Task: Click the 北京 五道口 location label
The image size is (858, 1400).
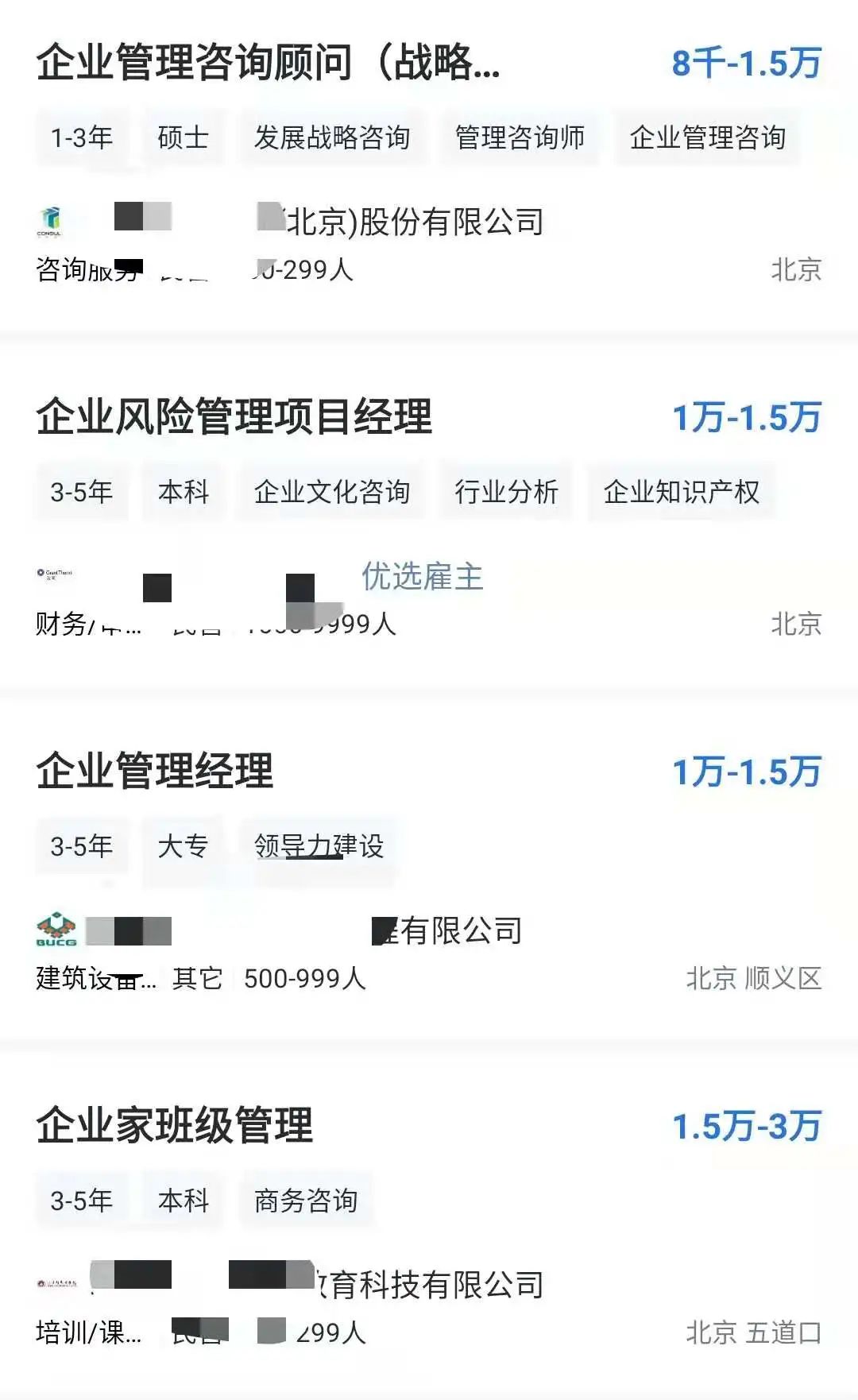Action: [x=753, y=1330]
